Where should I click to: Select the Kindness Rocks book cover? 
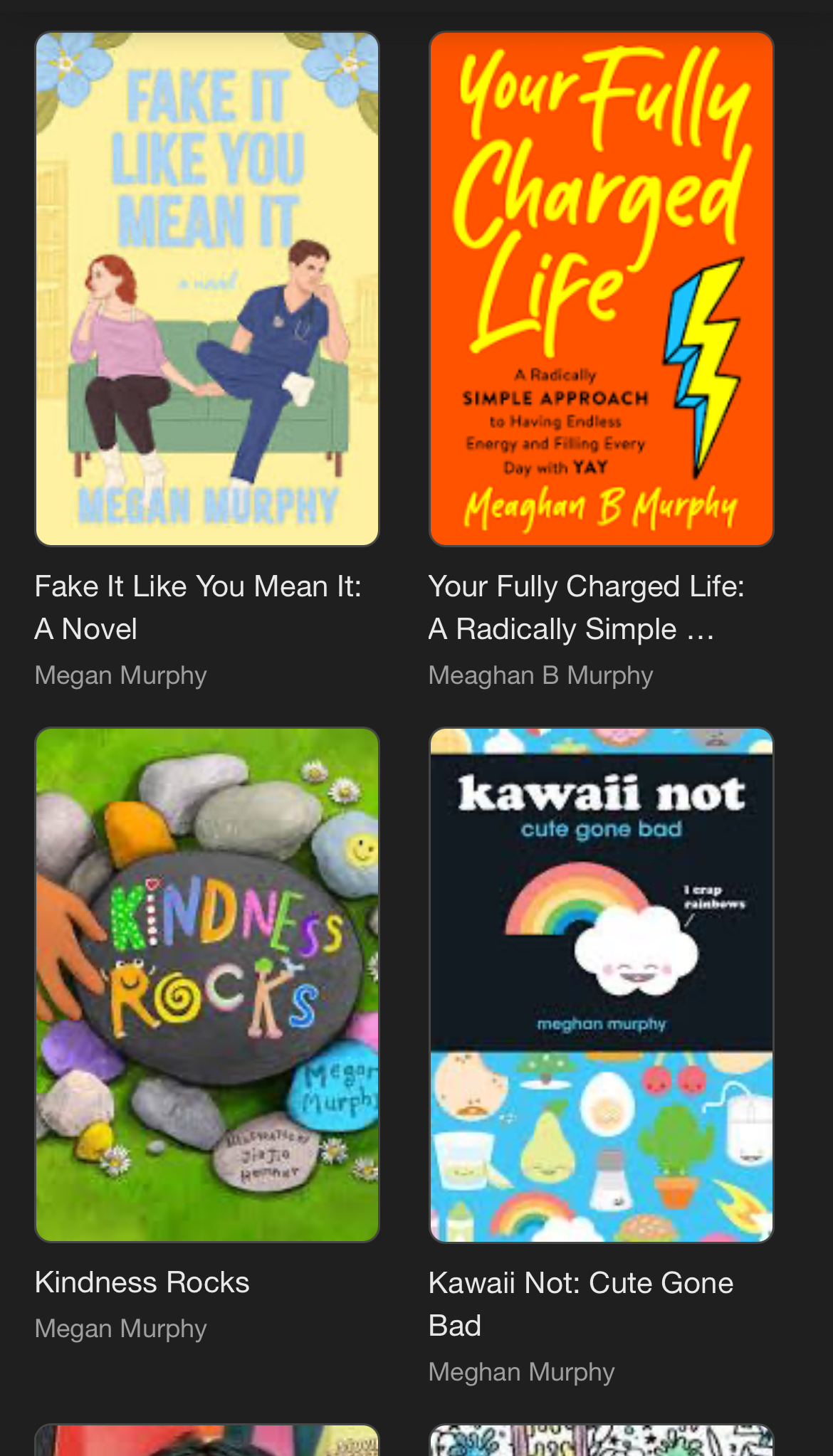207,985
